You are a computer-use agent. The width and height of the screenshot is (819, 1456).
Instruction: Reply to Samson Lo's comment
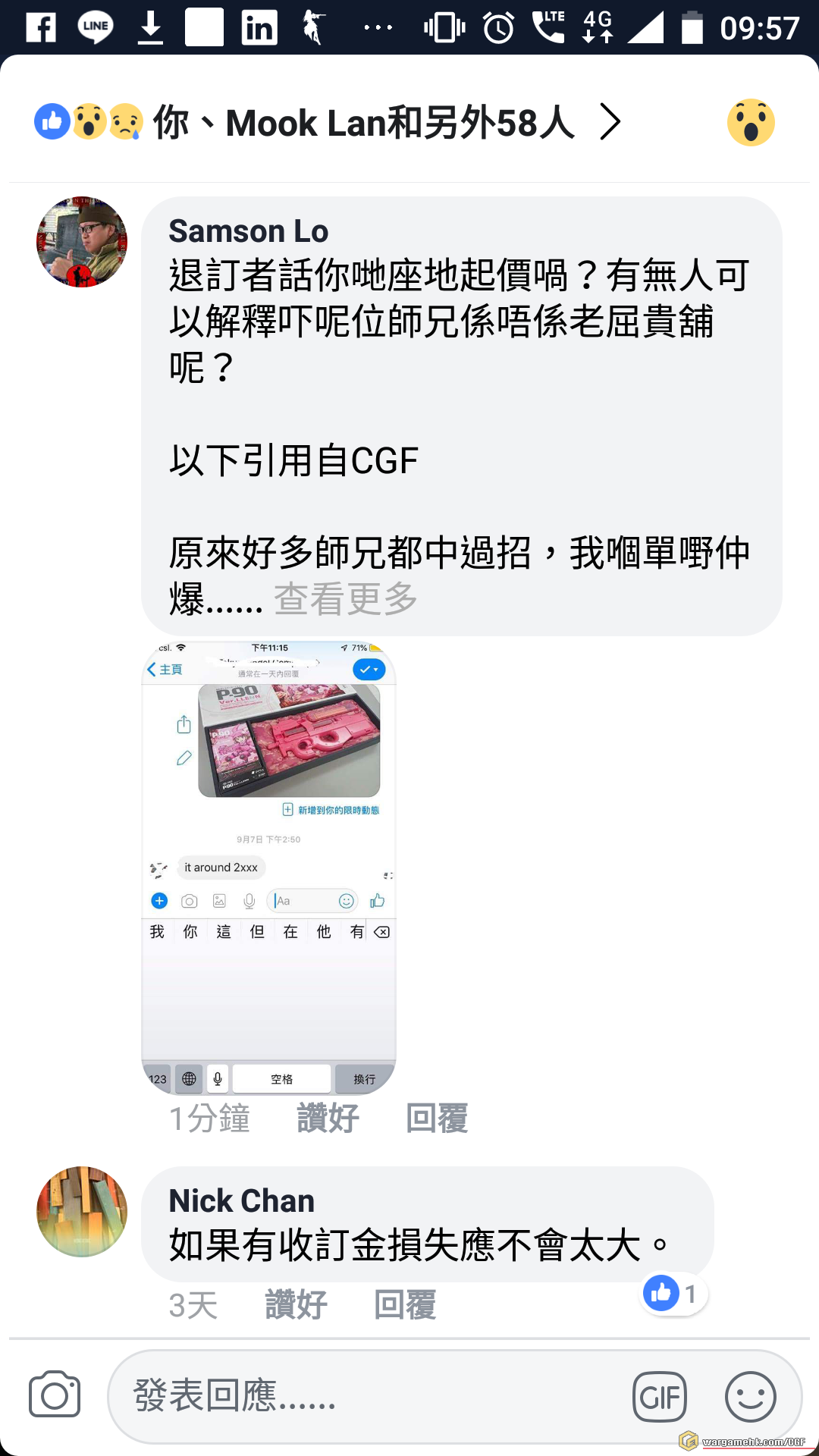coord(437,1119)
